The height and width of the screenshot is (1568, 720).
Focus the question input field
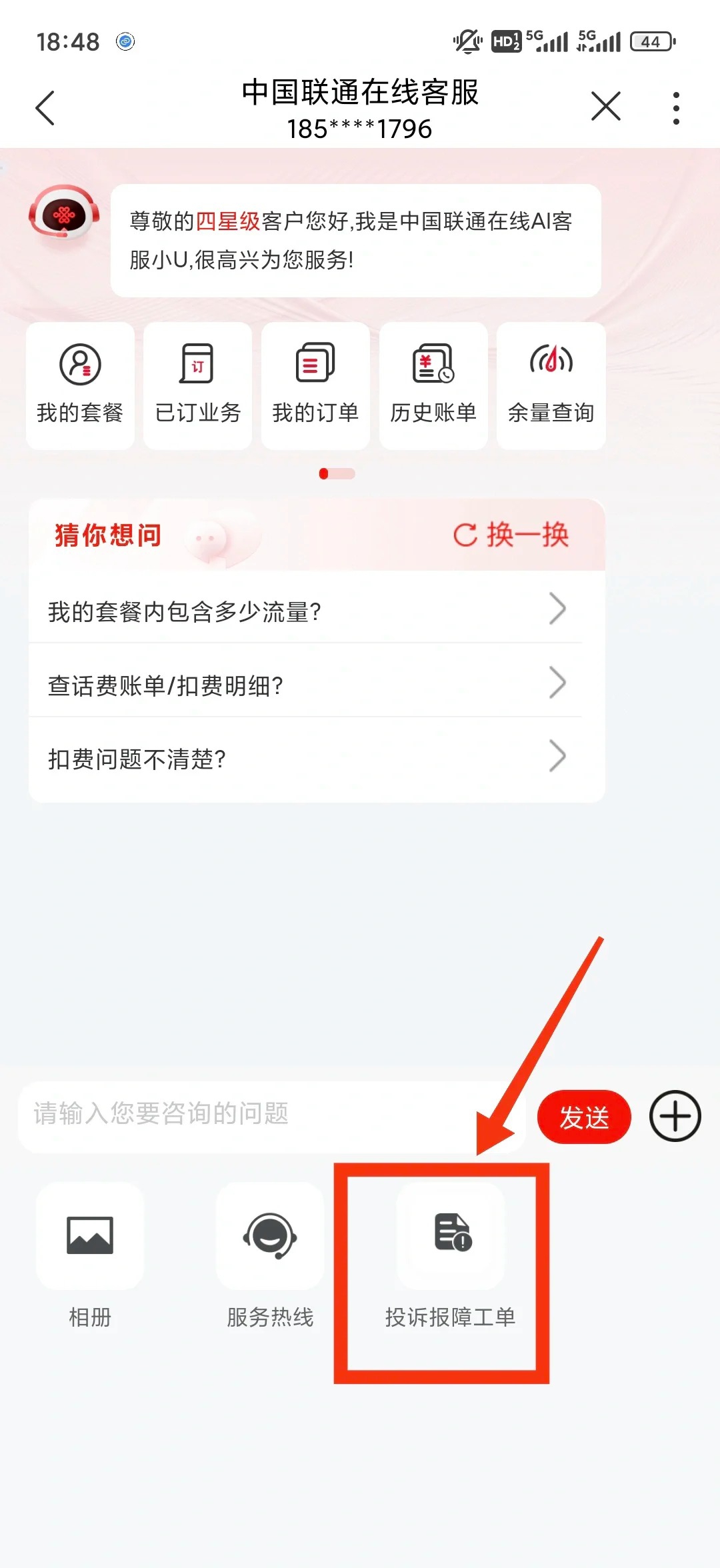(267, 1115)
